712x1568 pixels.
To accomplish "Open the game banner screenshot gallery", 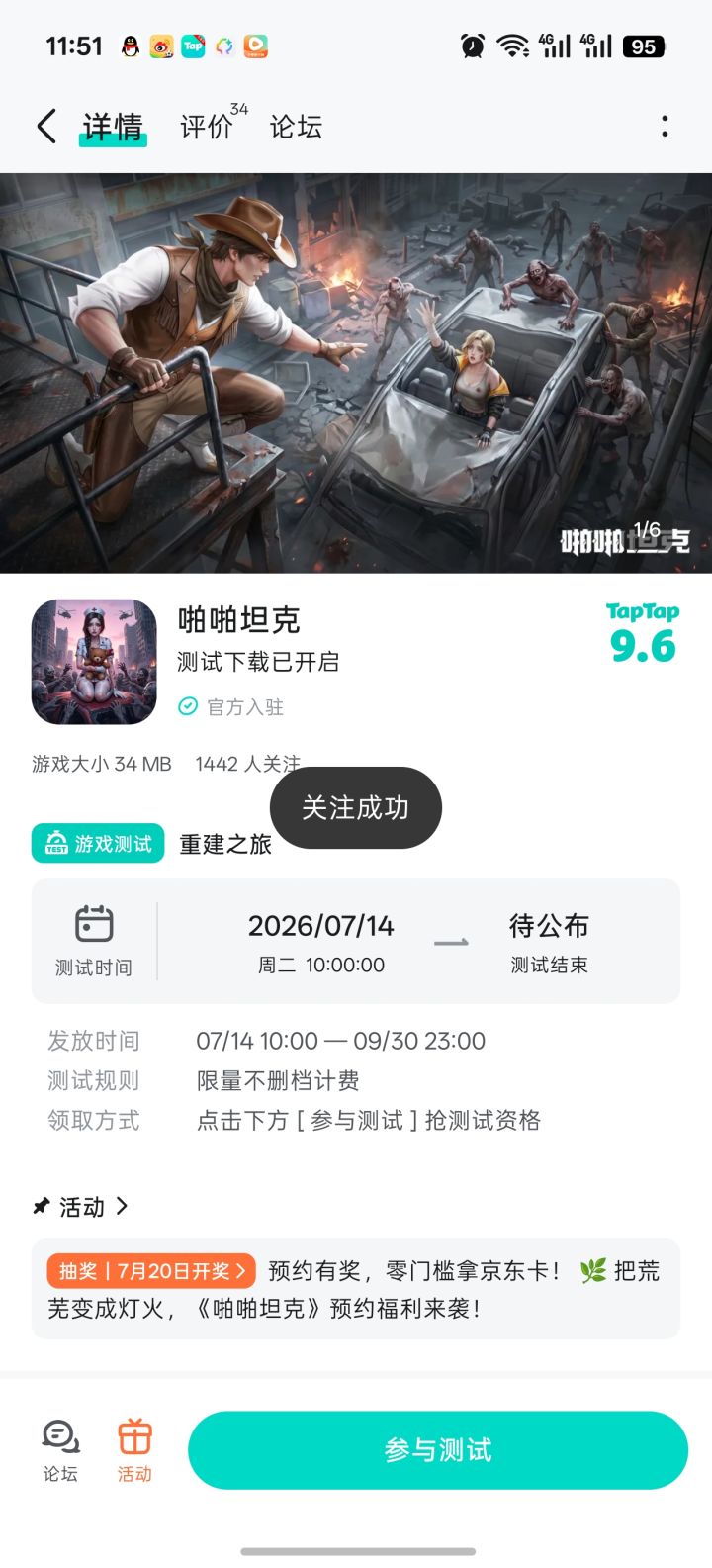I will pyautogui.click(x=356, y=373).
